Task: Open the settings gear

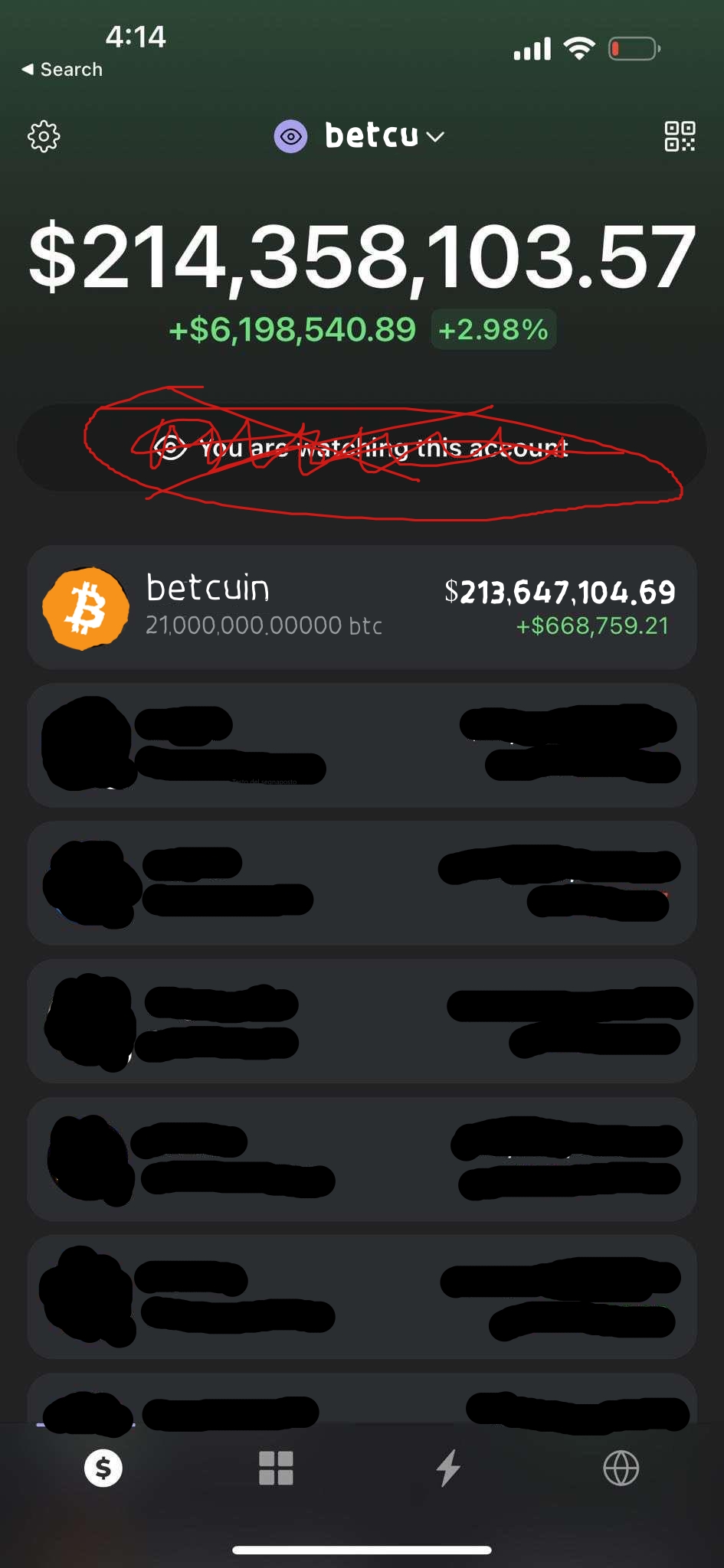Action: [x=44, y=136]
